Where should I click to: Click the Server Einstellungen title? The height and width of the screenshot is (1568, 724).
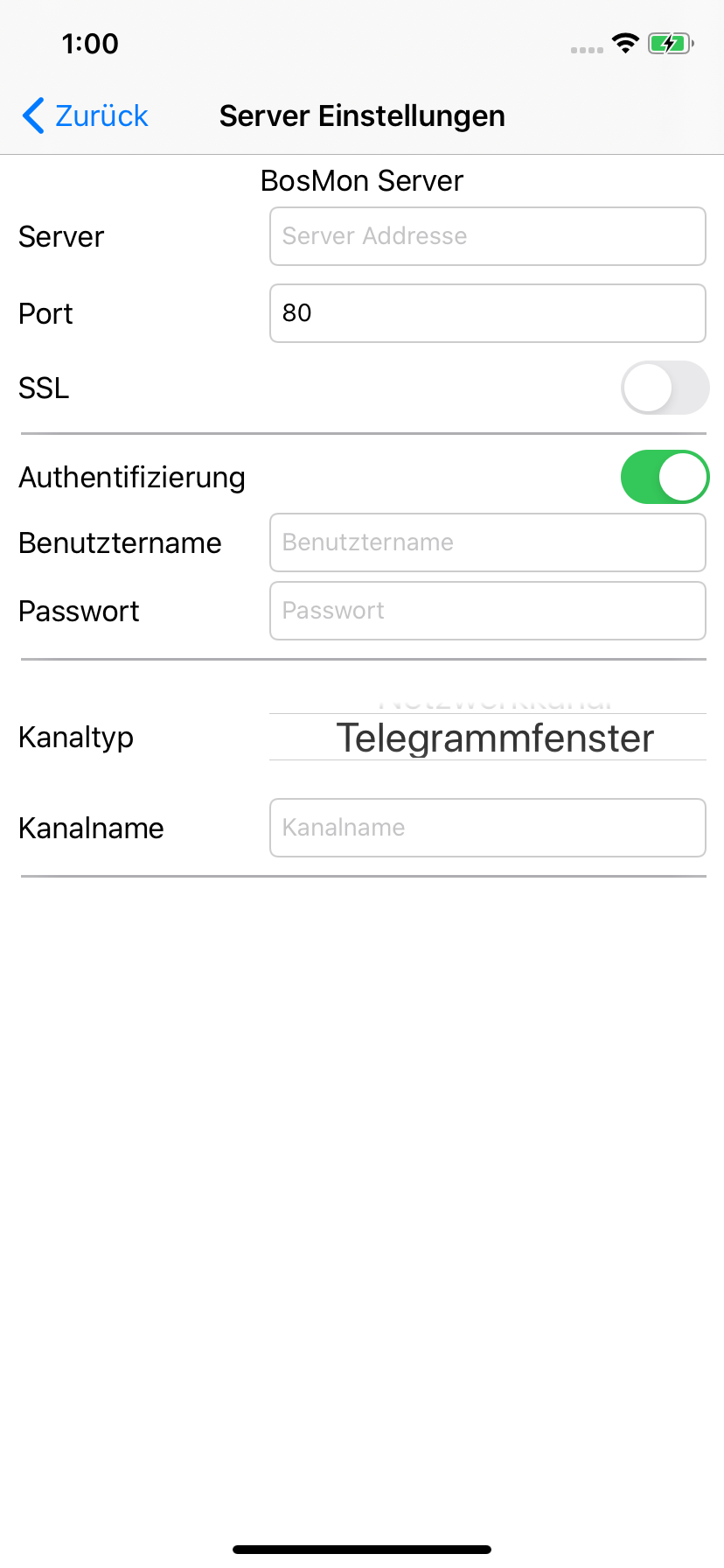coord(362,115)
